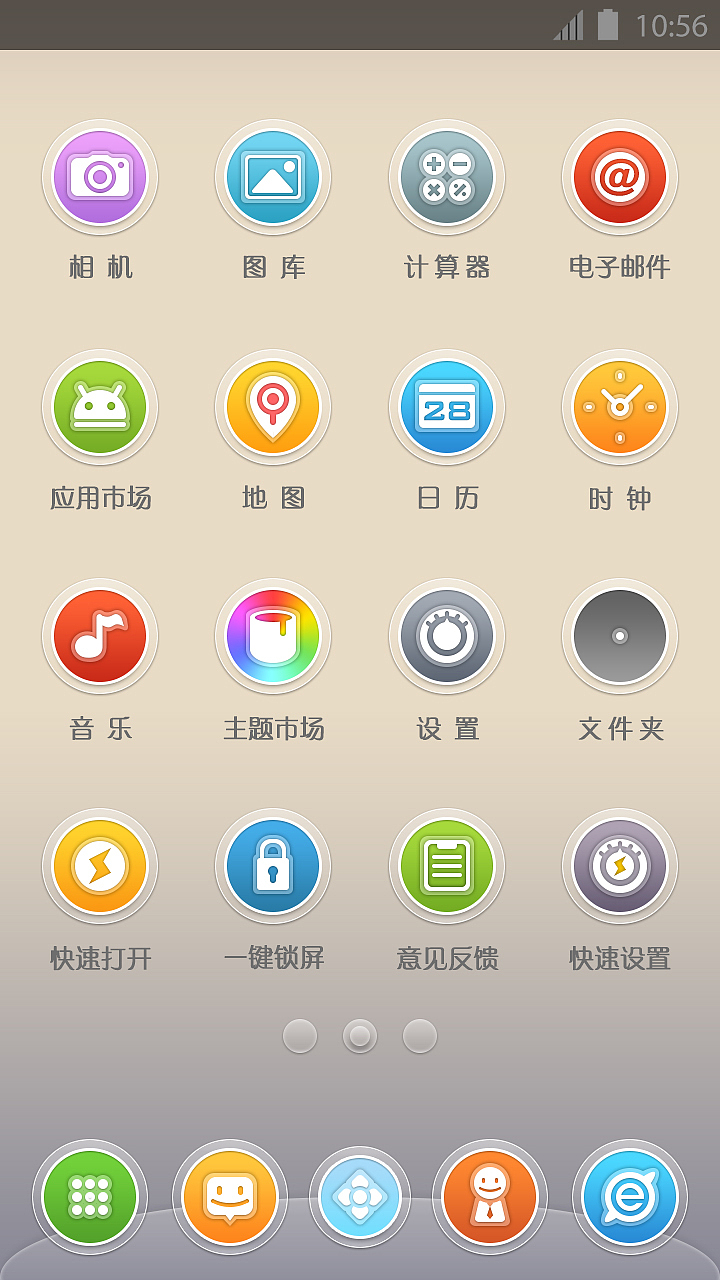Play music via the Music app (音乐)

point(100,636)
